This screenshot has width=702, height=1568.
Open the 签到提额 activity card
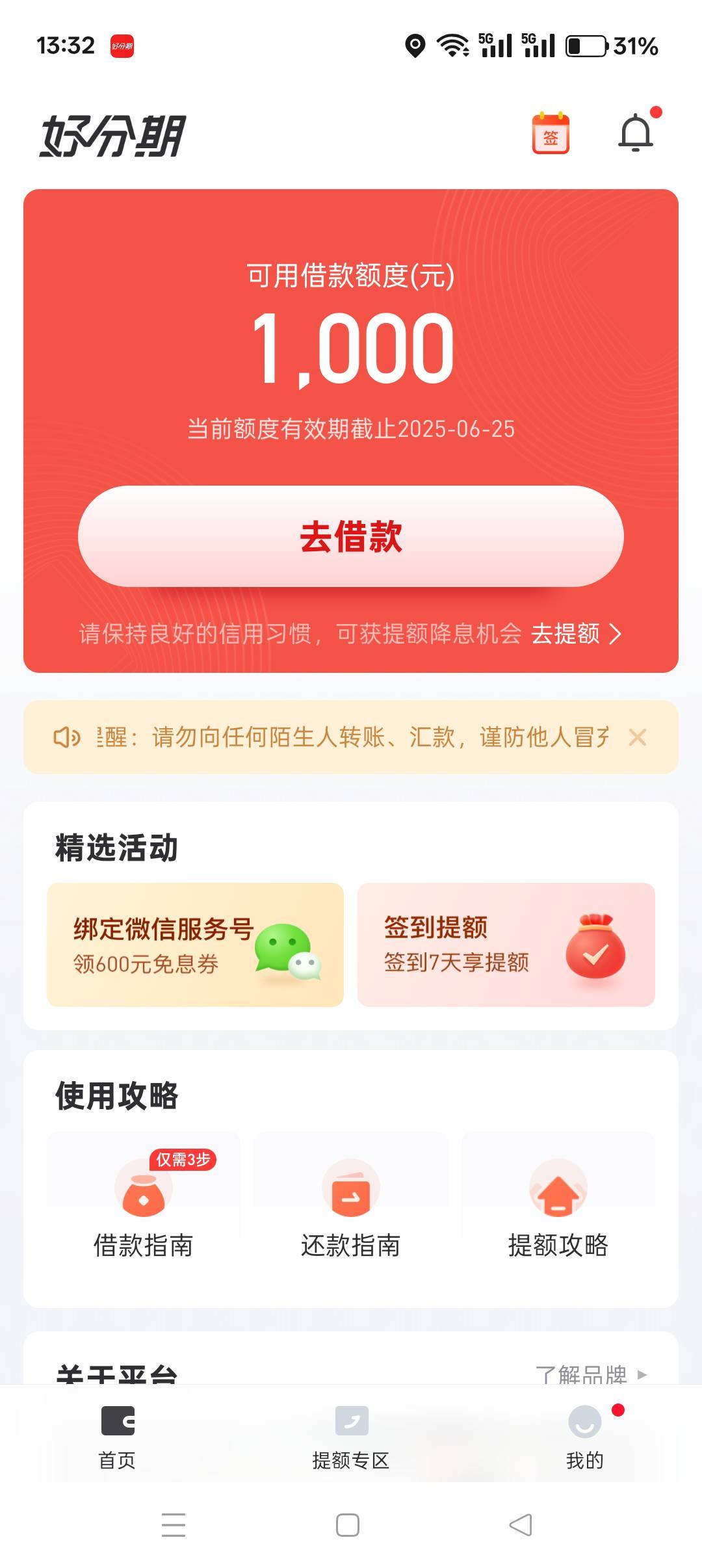506,945
